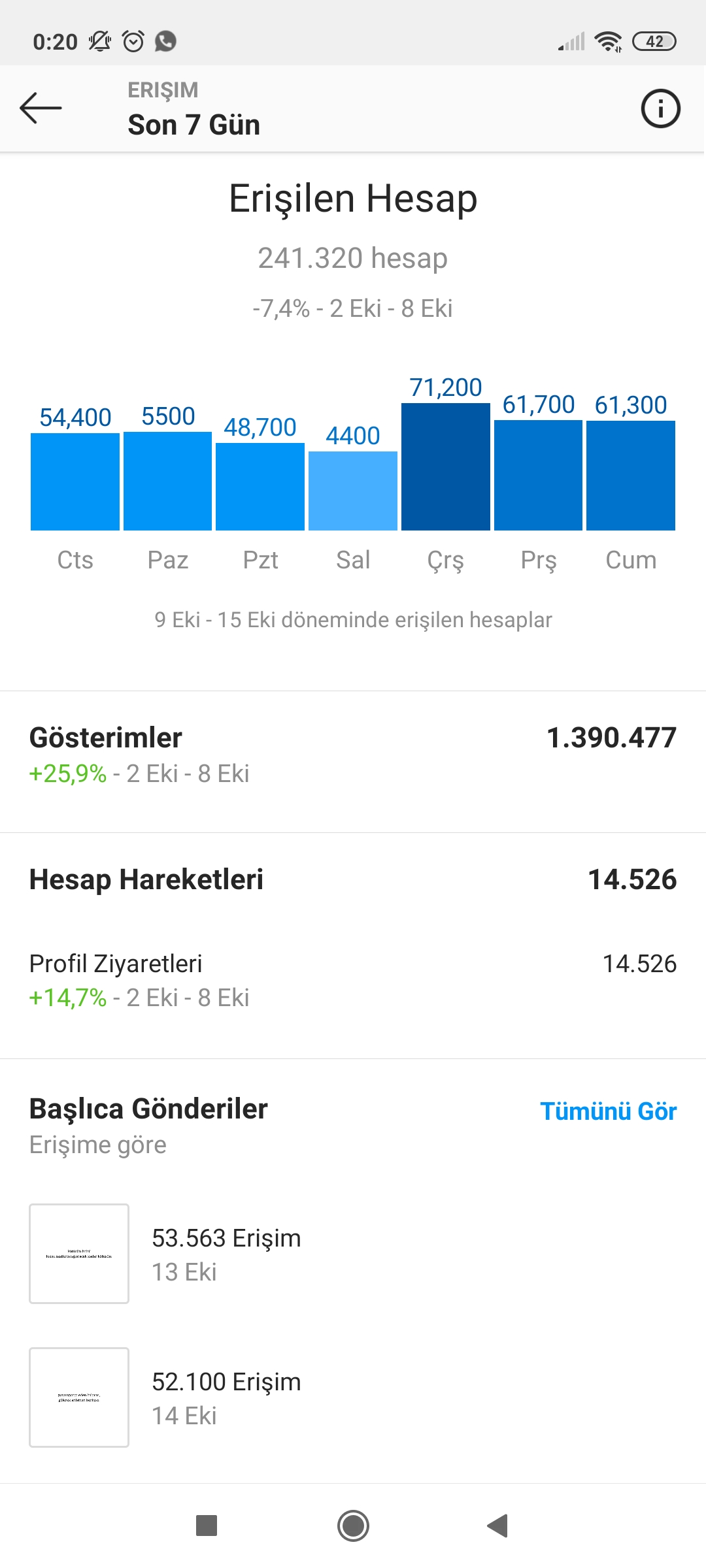This screenshot has width=706, height=1568.
Task: Select the Cts bar showing 54,400
Action: [x=75, y=482]
